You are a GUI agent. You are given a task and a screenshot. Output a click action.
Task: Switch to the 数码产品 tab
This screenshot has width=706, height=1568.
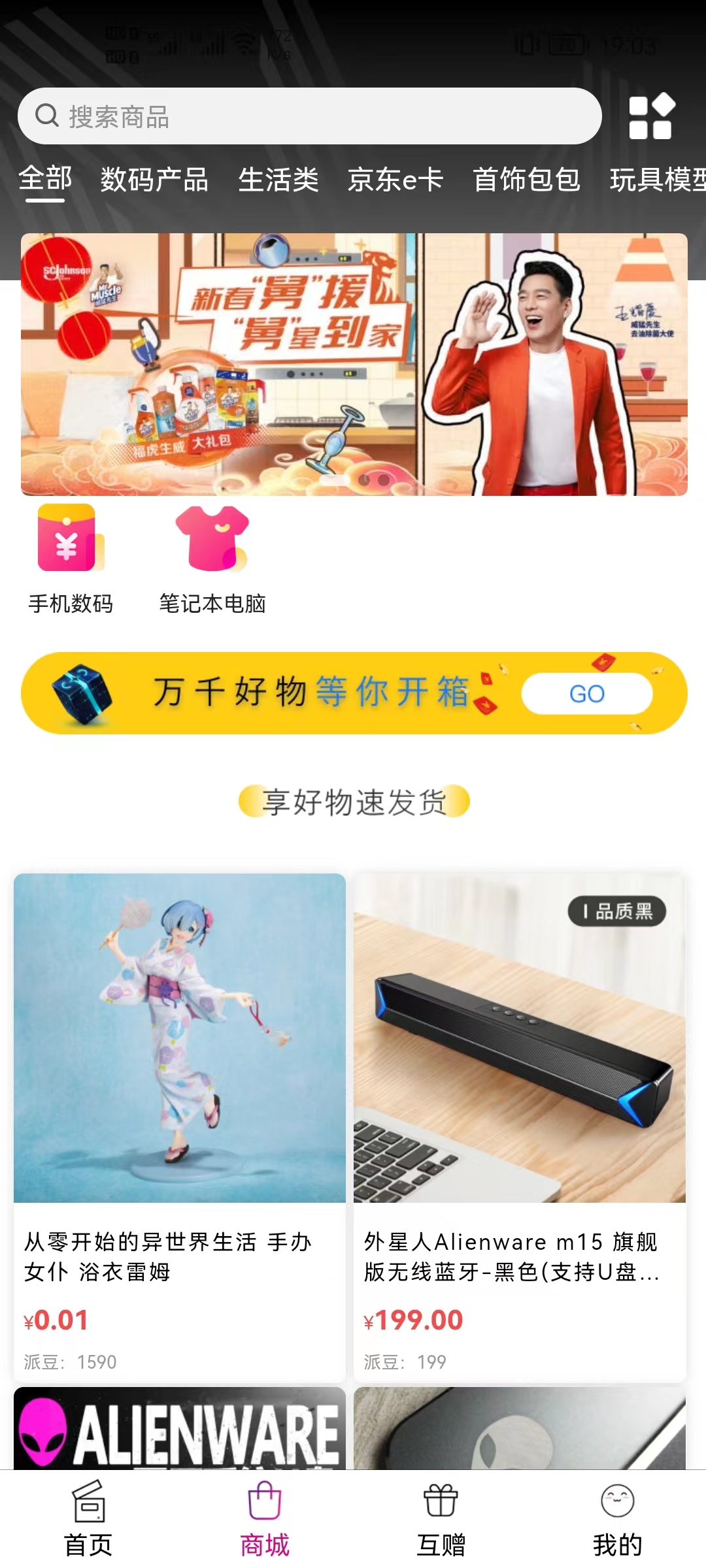pos(154,180)
